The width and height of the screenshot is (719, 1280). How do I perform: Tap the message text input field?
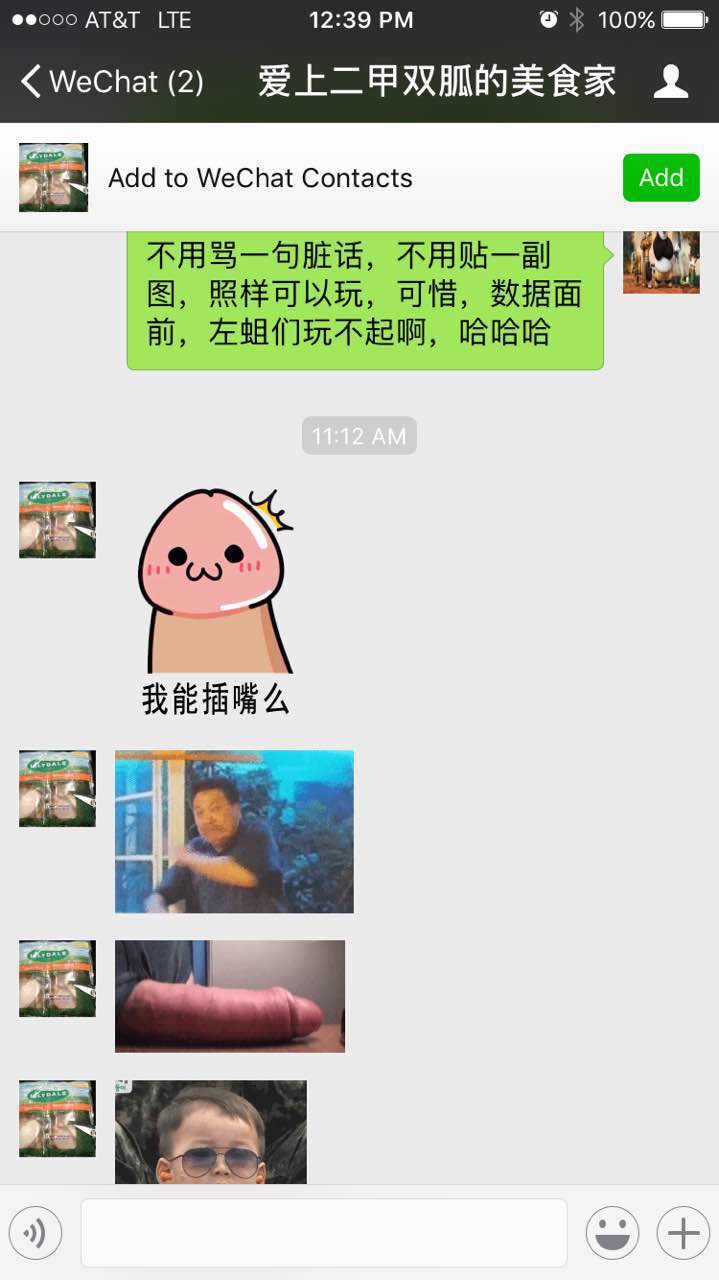323,1233
